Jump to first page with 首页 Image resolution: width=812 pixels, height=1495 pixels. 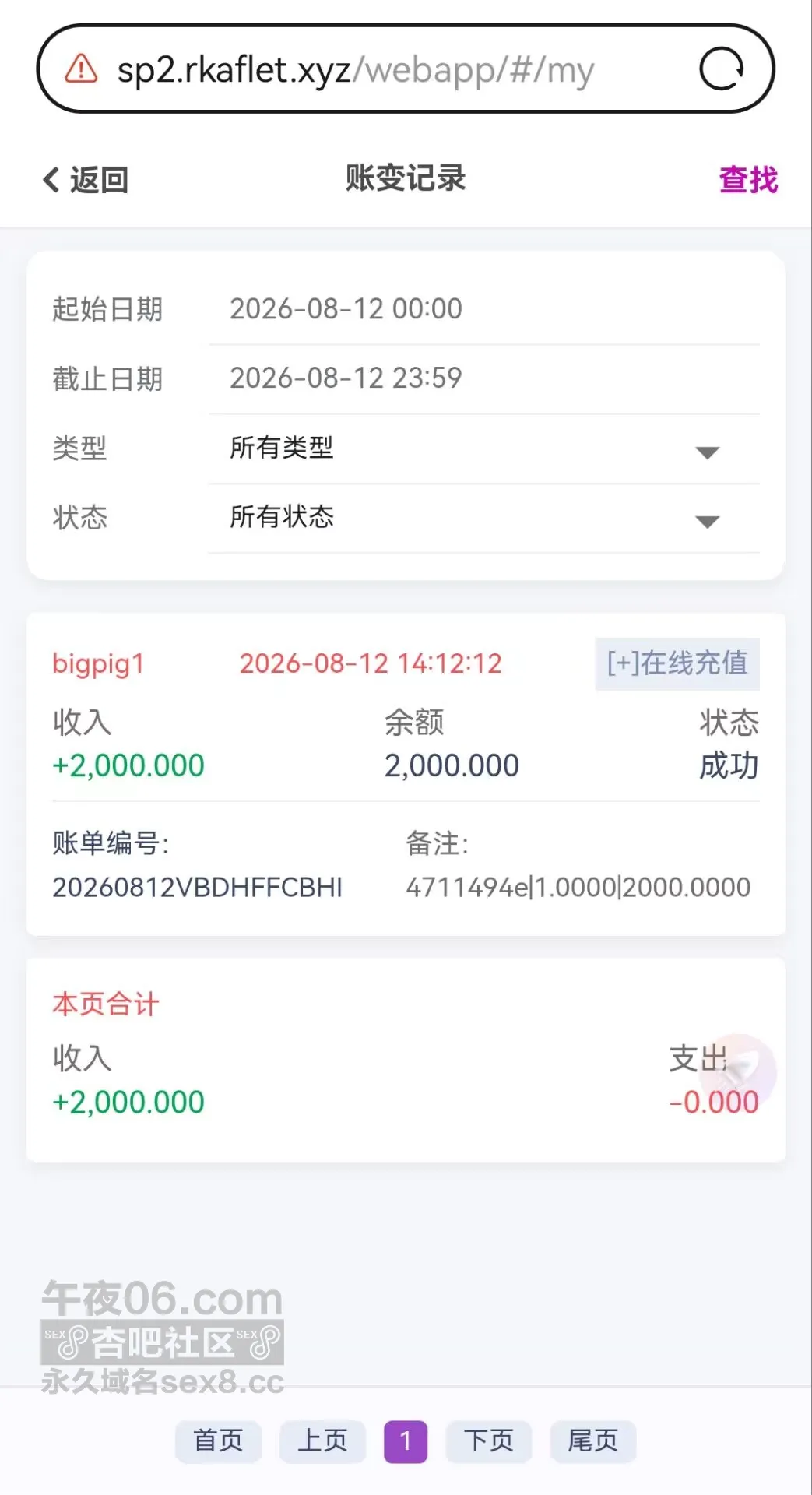point(218,1441)
